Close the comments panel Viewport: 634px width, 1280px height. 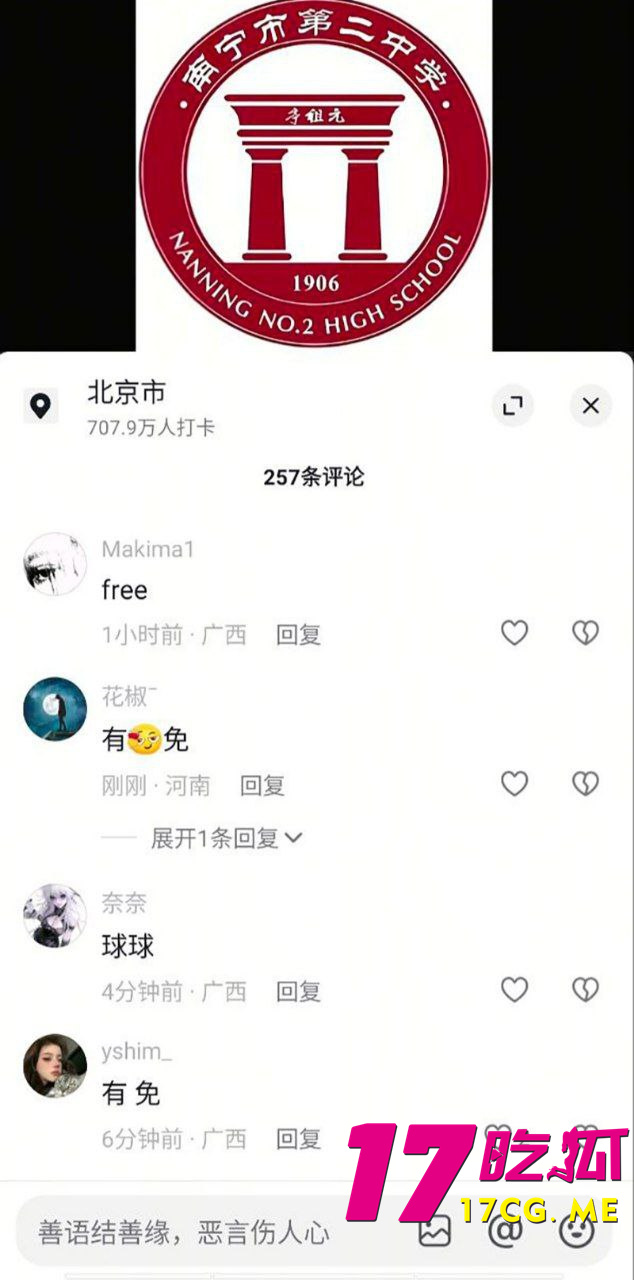[590, 406]
